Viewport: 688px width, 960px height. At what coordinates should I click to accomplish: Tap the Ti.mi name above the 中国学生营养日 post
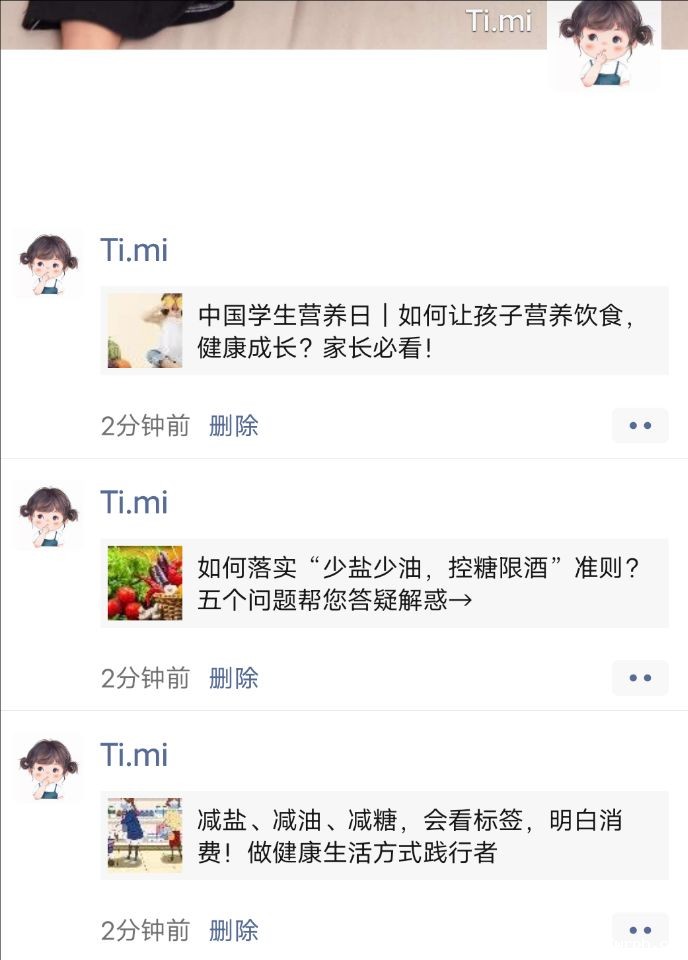click(x=134, y=250)
